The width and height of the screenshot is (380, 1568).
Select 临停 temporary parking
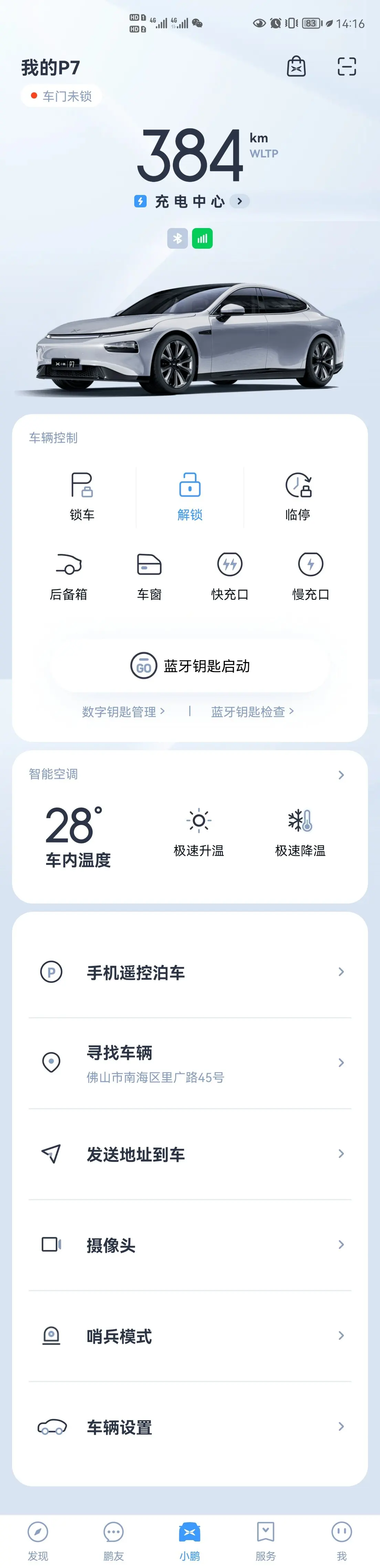298,496
